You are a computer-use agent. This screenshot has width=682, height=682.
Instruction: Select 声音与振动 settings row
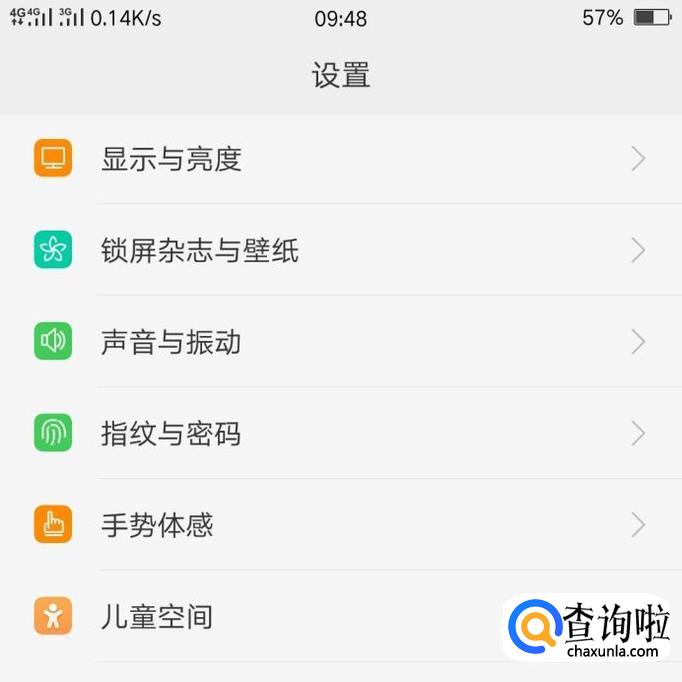pos(171,342)
